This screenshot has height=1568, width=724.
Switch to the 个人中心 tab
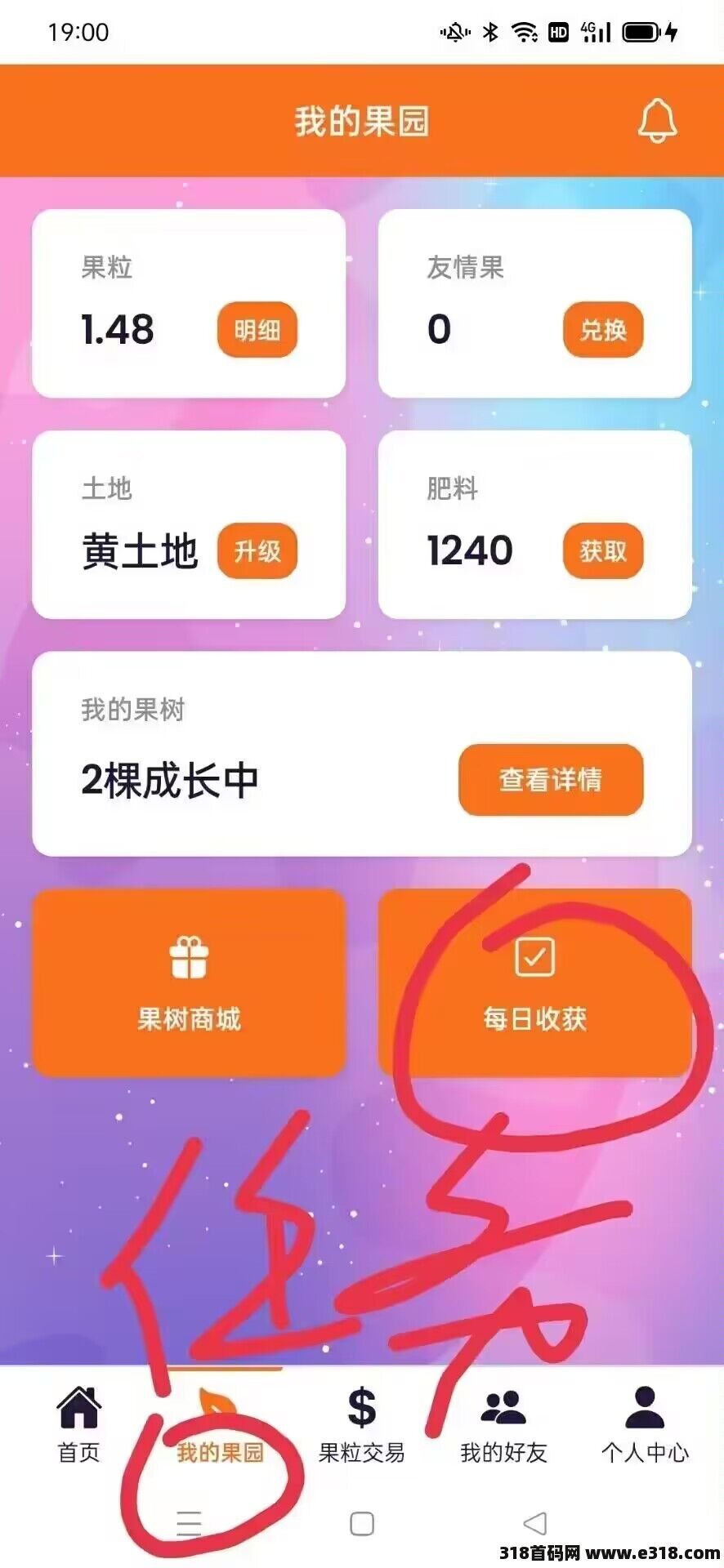pos(645,1426)
